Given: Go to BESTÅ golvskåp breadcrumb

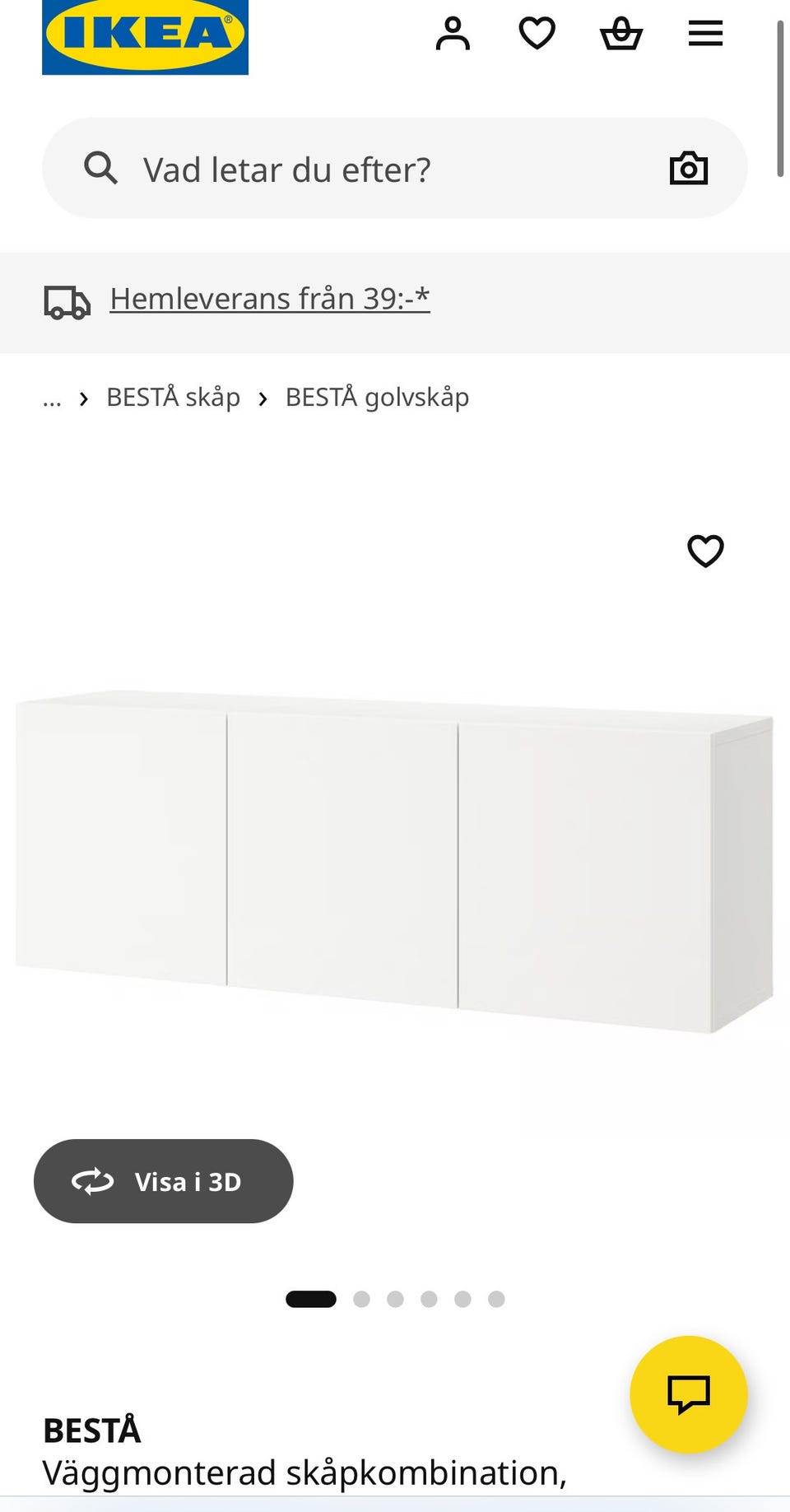Looking at the screenshot, I should tap(377, 398).
